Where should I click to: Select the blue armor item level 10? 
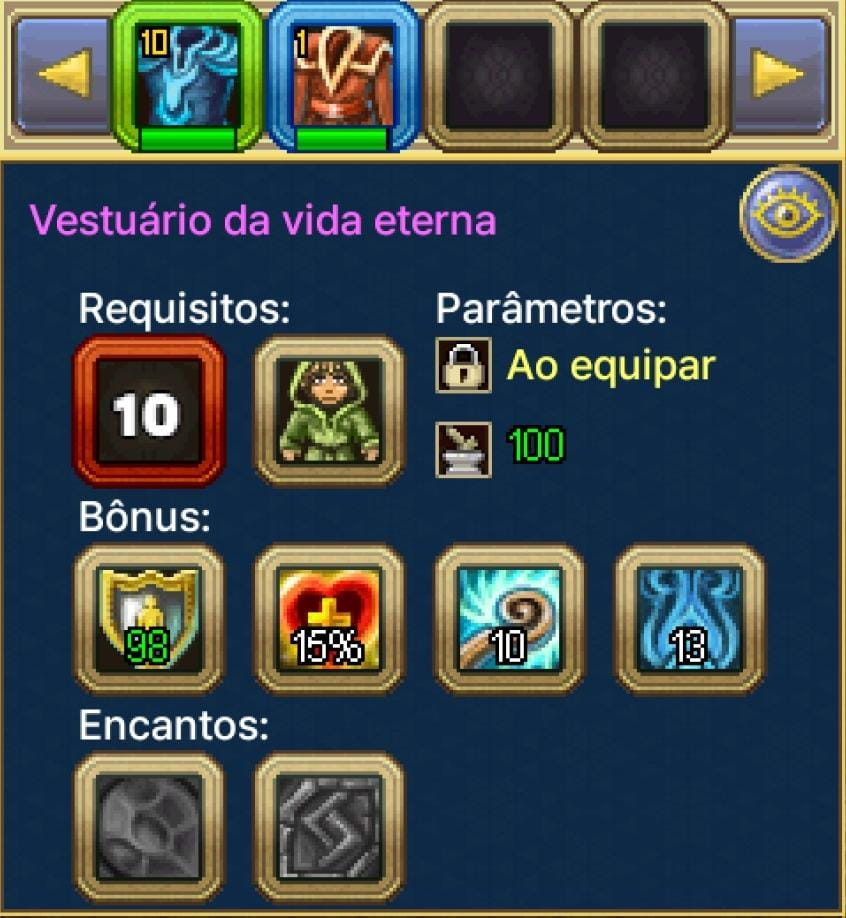(x=187, y=75)
